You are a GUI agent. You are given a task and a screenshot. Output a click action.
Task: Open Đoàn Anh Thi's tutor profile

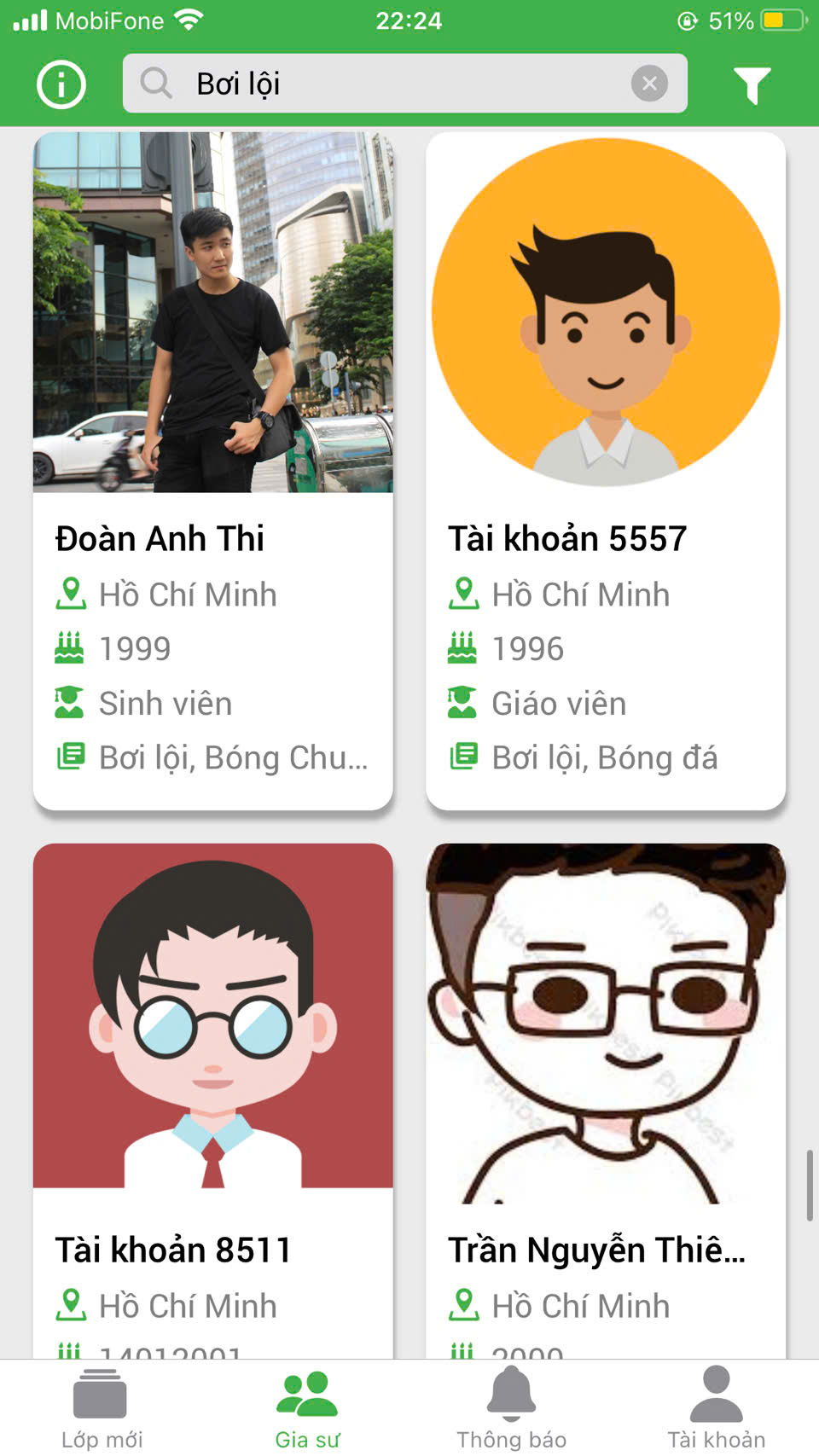212,470
